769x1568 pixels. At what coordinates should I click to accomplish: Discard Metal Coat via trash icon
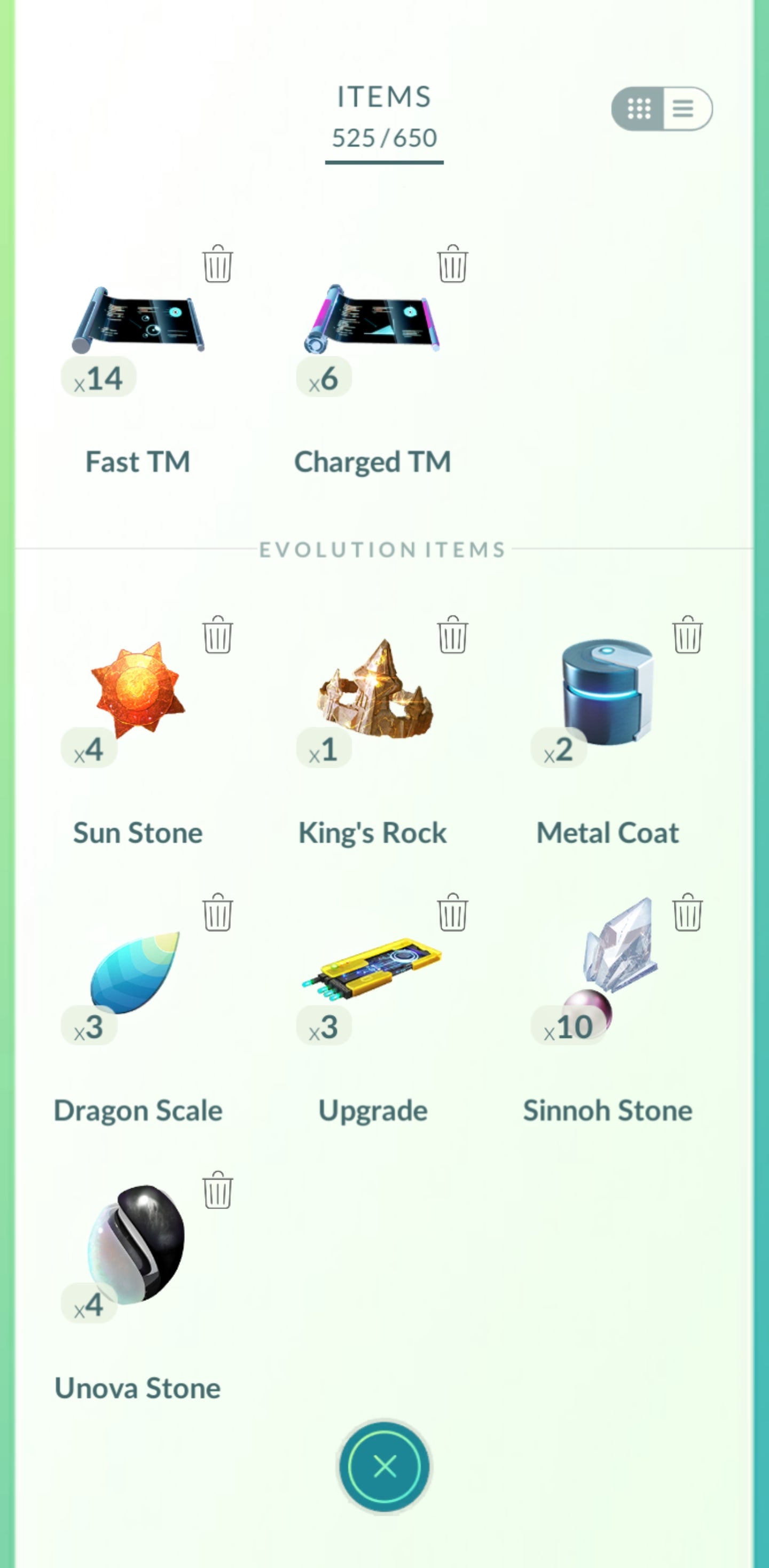pos(687,635)
